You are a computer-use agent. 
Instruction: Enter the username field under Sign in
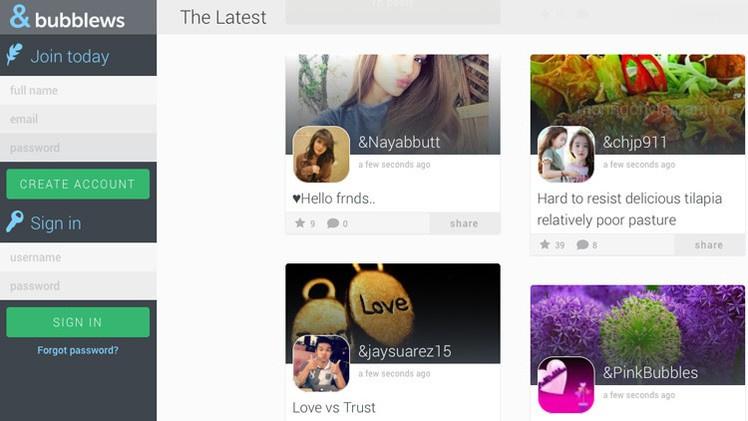[x=78, y=257]
